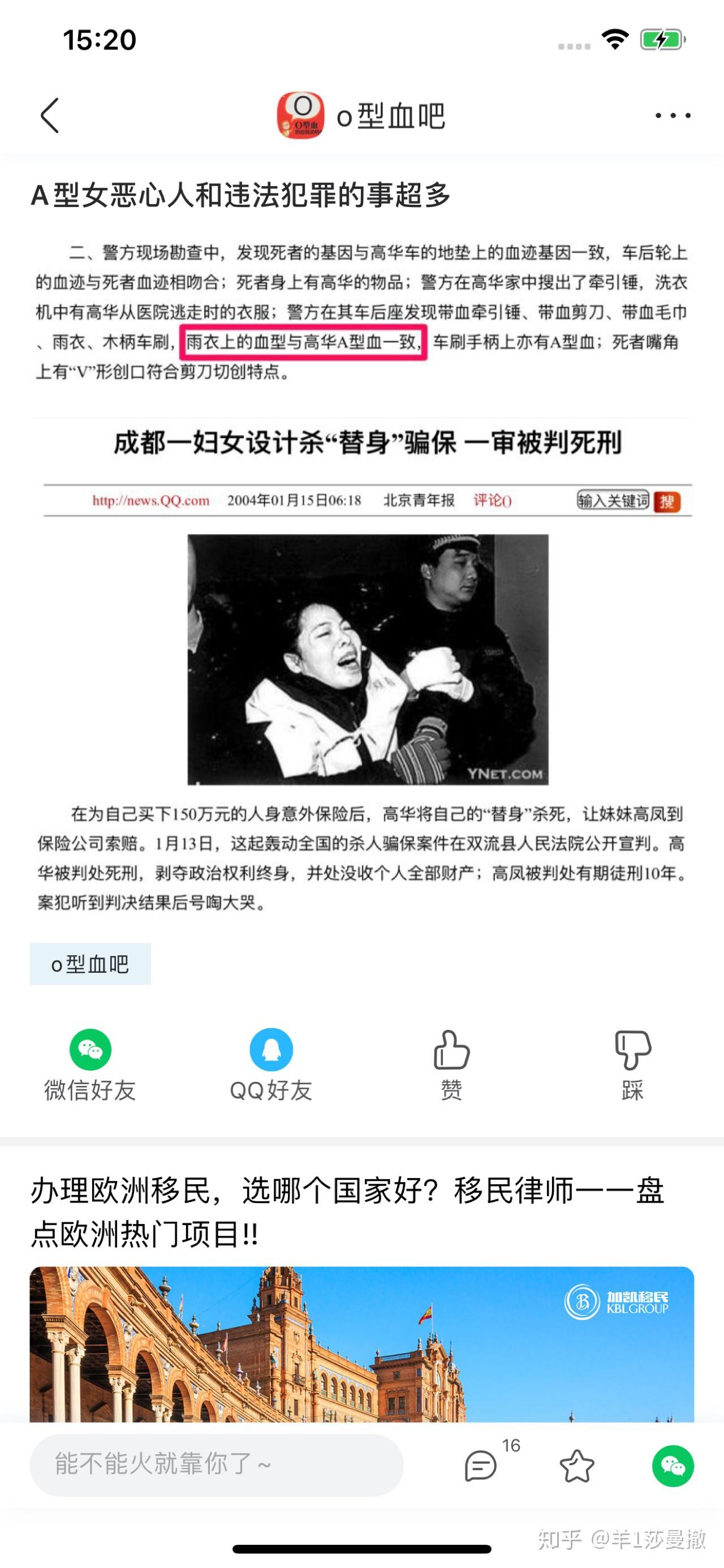Share the post to QQ好友

click(x=271, y=1065)
